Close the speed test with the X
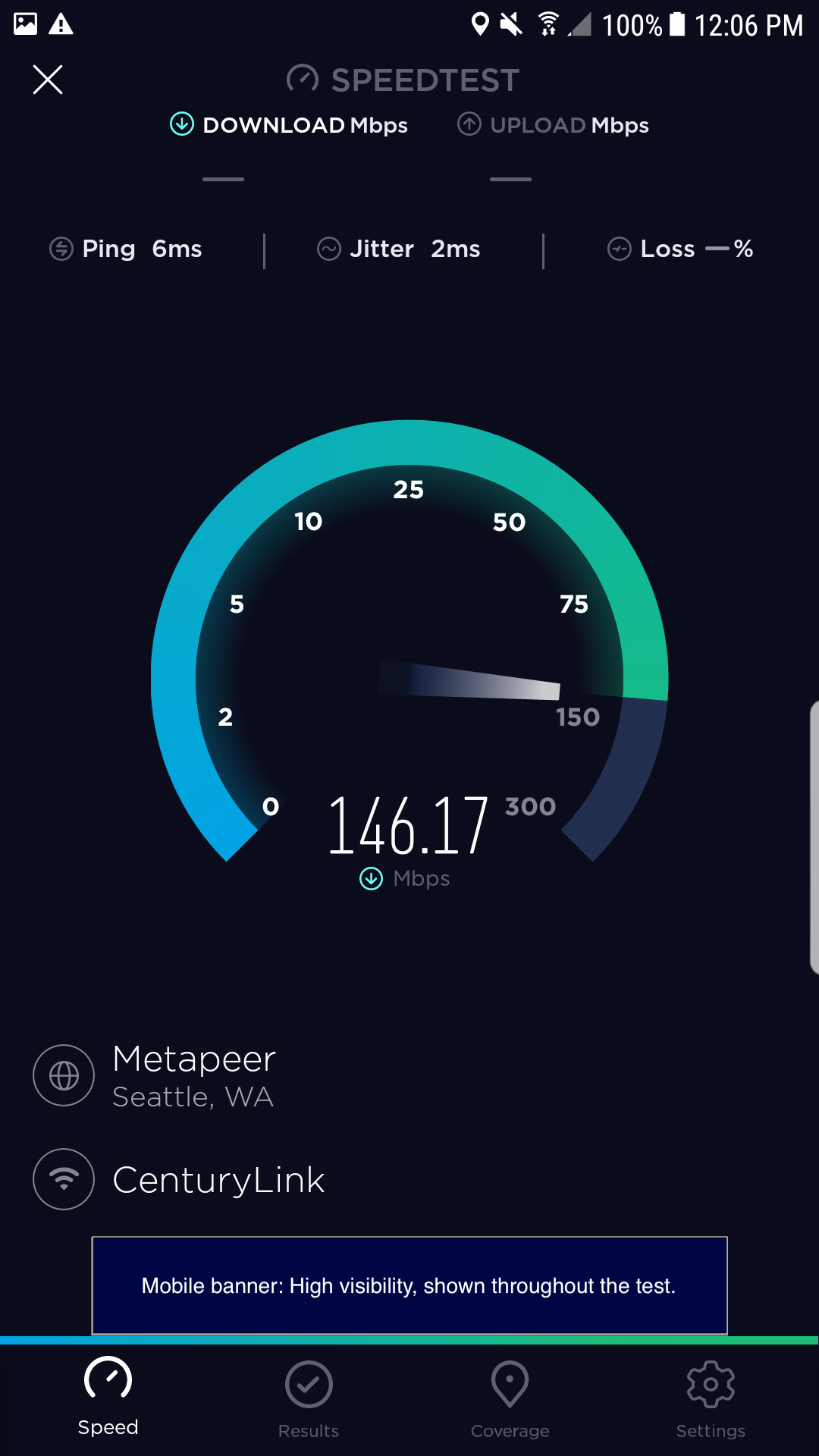This screenshot has width=819, height=1456. tap(47, 79)
